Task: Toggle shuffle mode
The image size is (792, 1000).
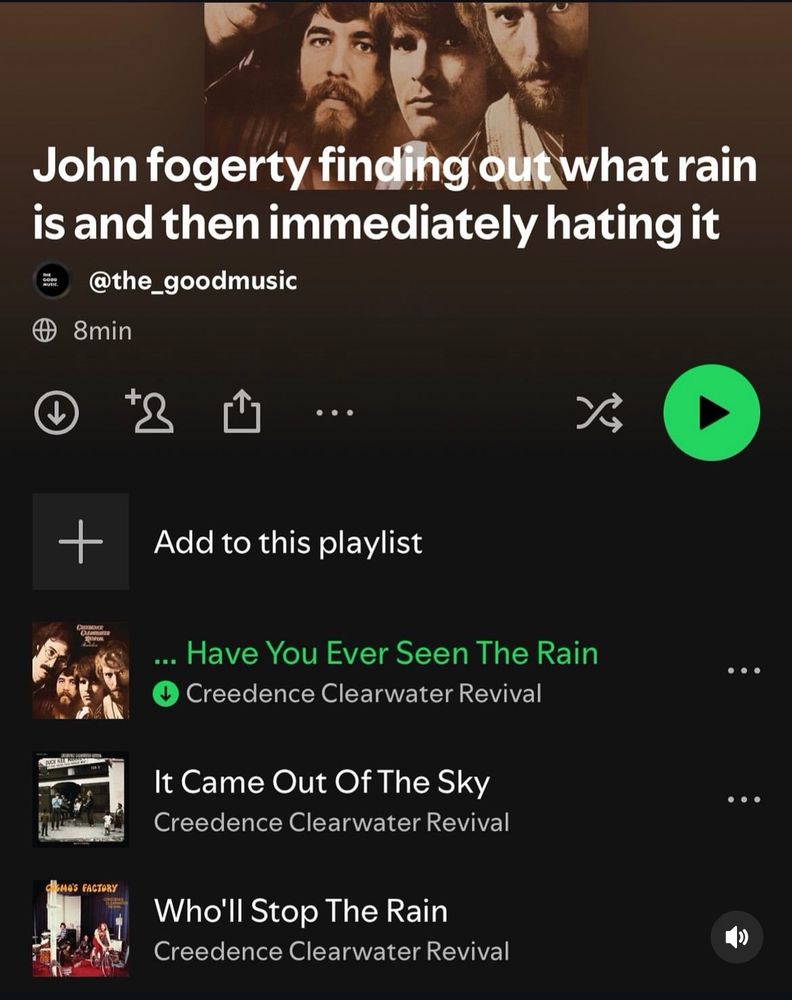Action: [600, 412]
